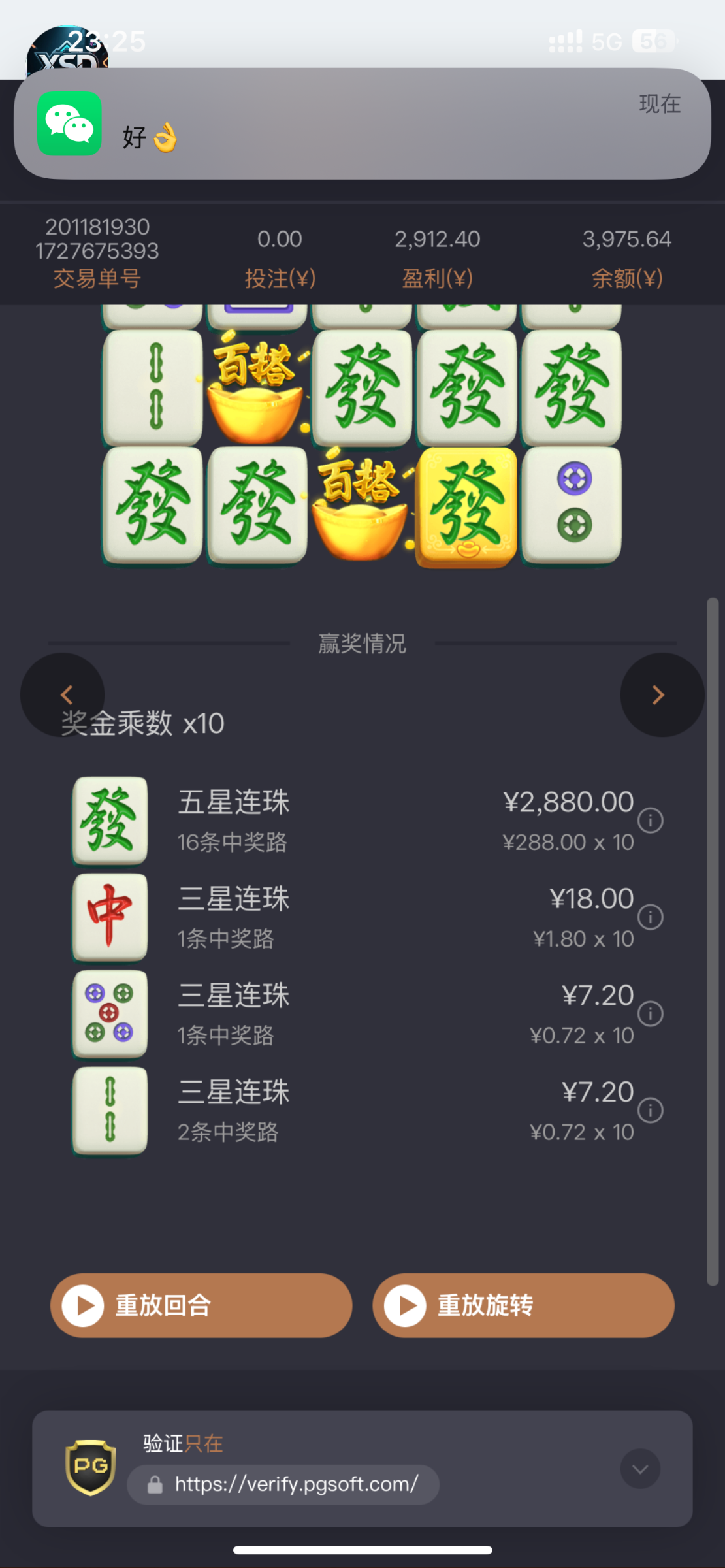Expand the PG verification panel

(x=640, y=1469)
